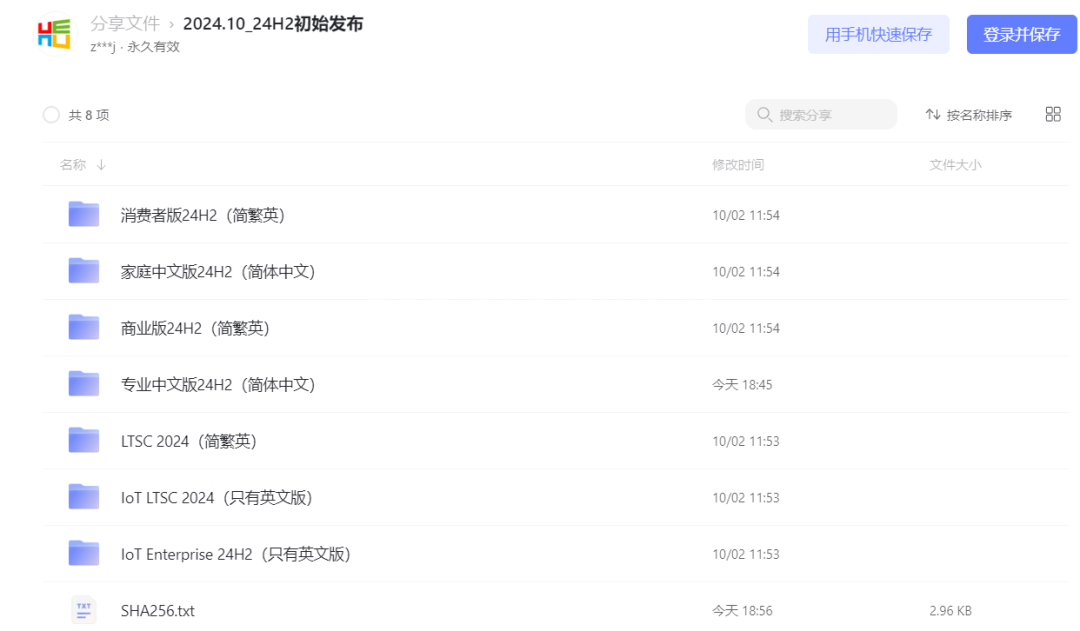The width and height of the screenshot is (1080, 631).
Task: Open the 专业中文版24H2 folder
Action: pyautogui.click(x=217, y=385)
